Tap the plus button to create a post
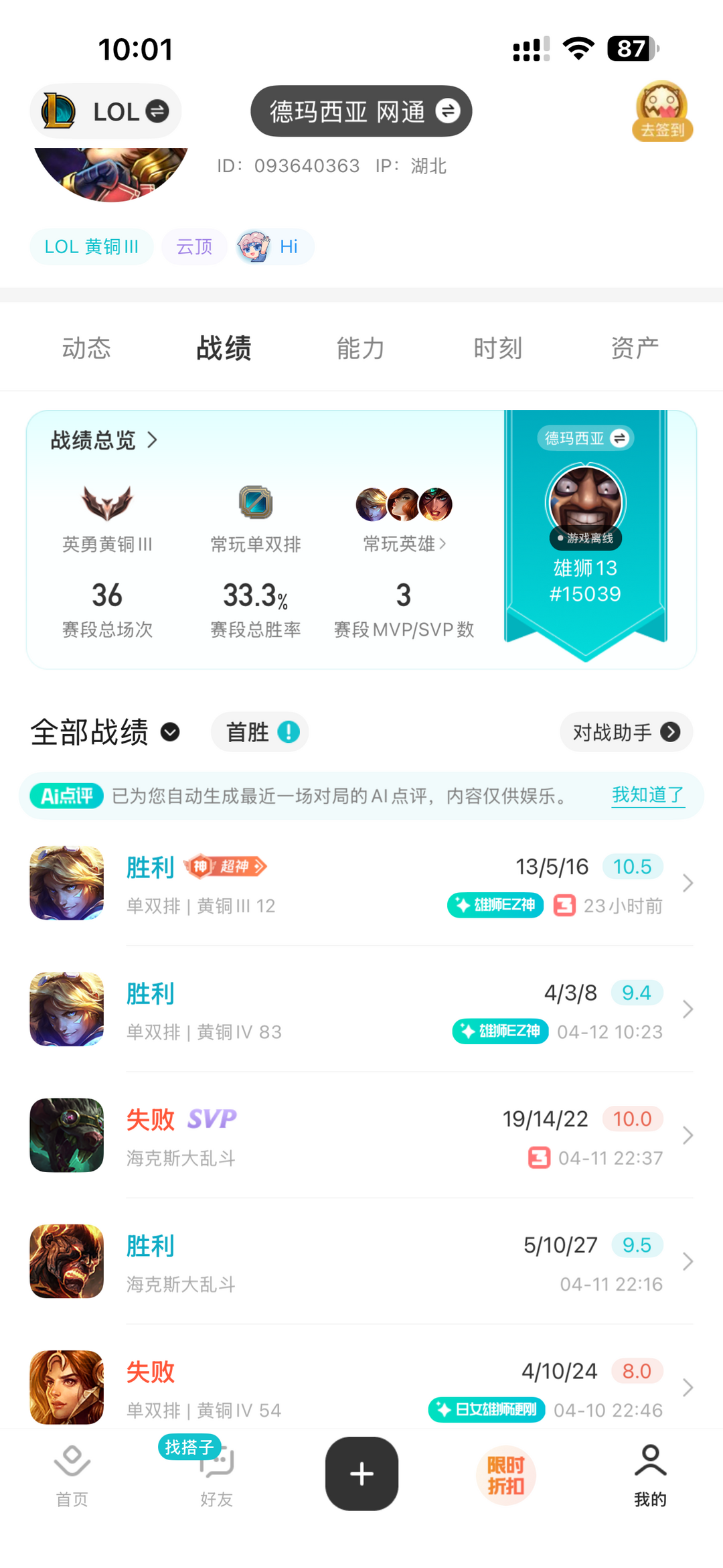 pyautogui.click(x=361, y=1474)
